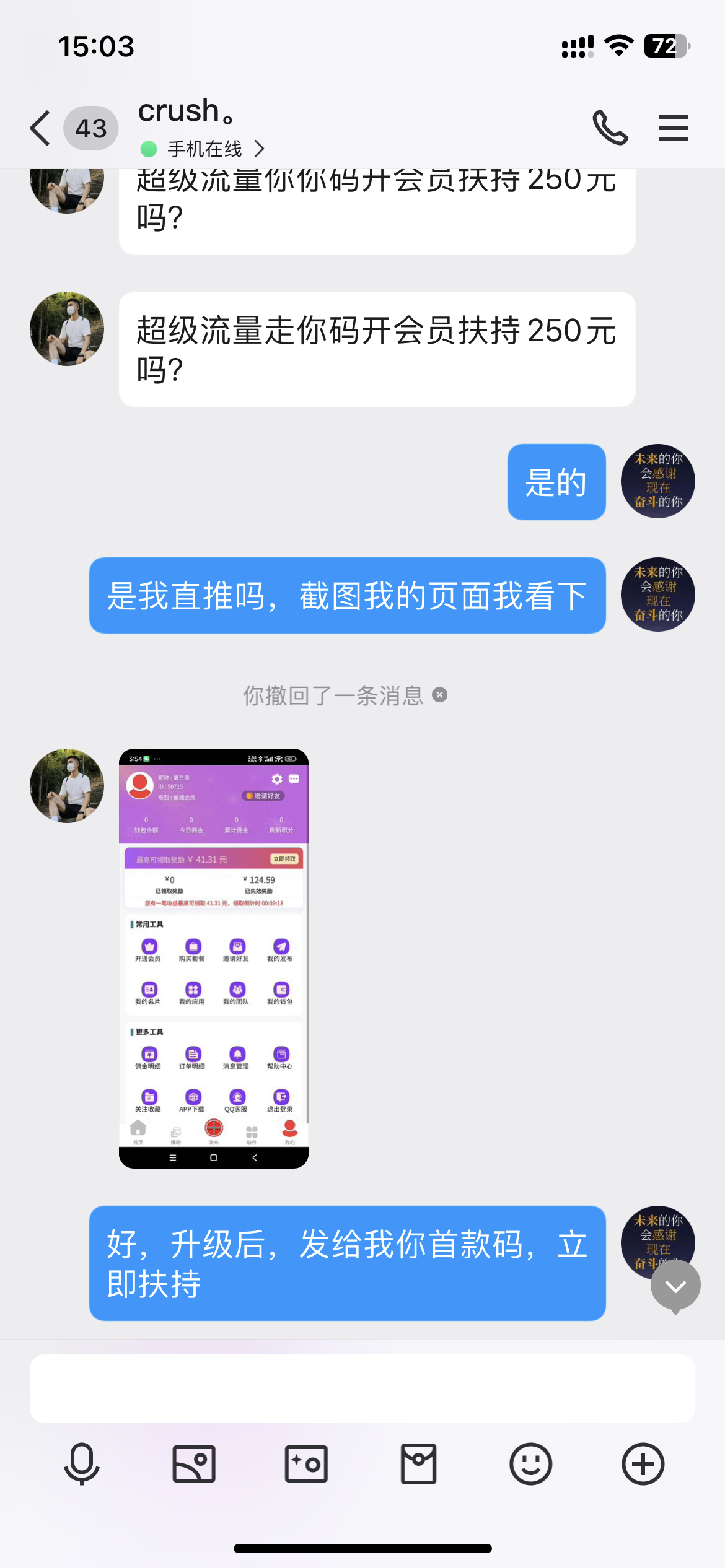The width and height of the screenshot is (725, 1568).
Task: Record a voice message with the microphone
Action: click(82, 1464)
